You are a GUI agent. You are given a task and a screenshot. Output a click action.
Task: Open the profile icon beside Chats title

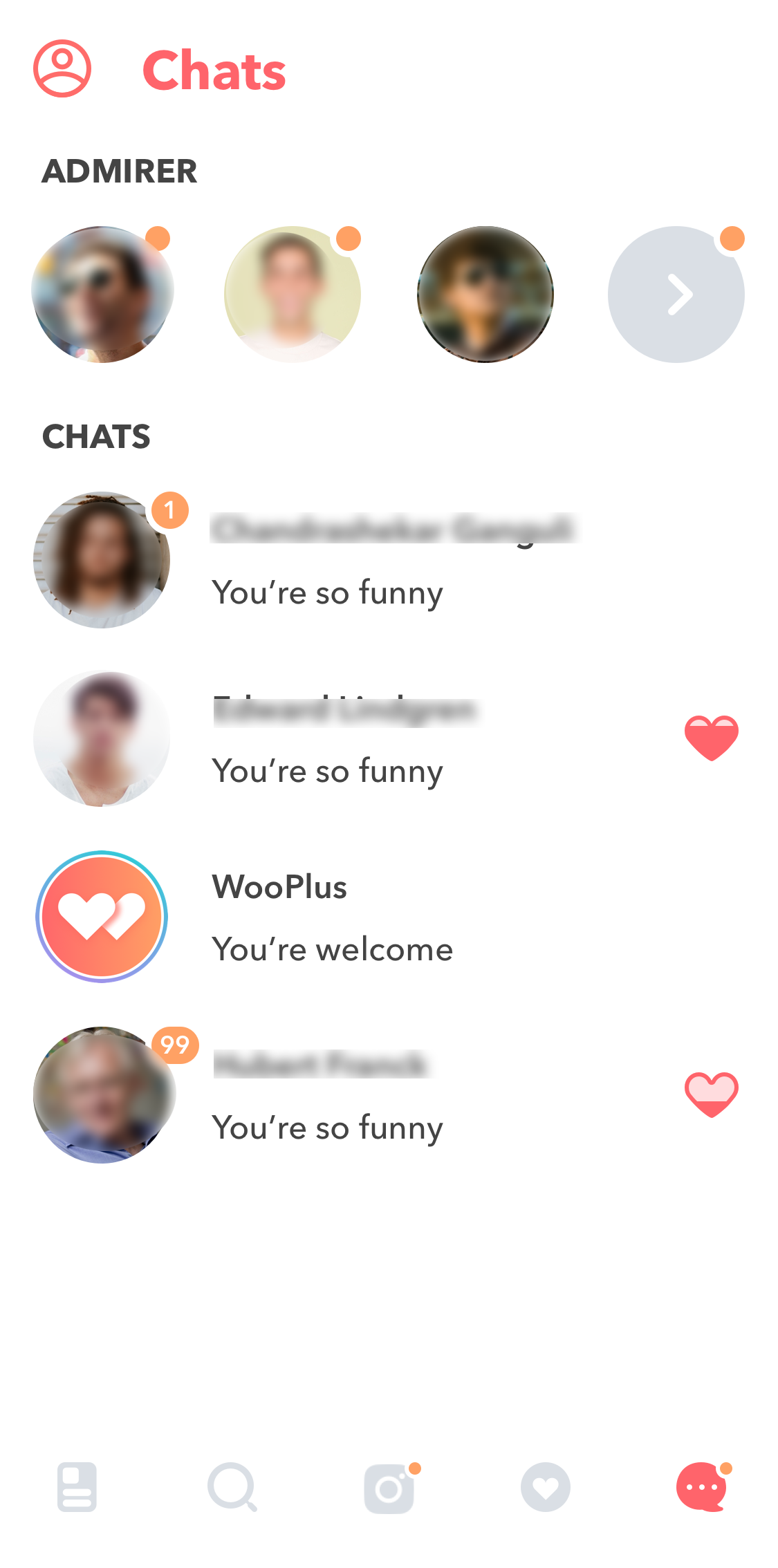click(x=62, y=69)
